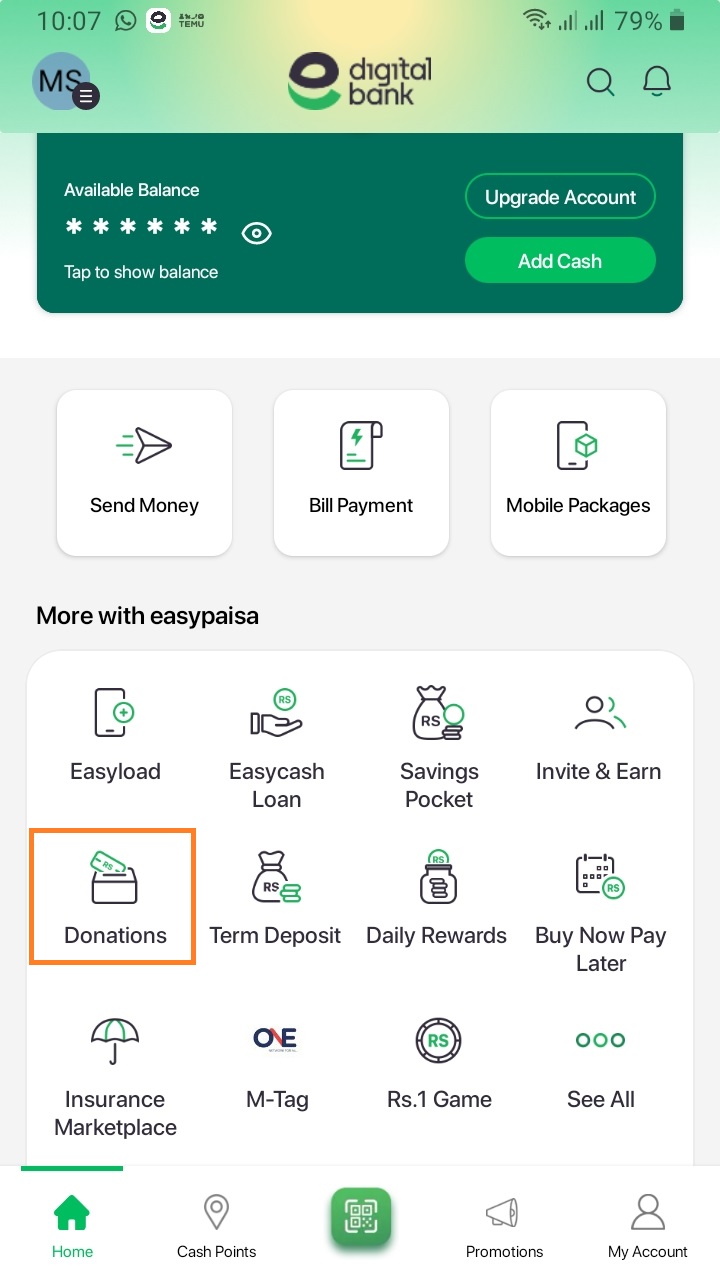
Task: Open the notifications bell
Action: 657,82
